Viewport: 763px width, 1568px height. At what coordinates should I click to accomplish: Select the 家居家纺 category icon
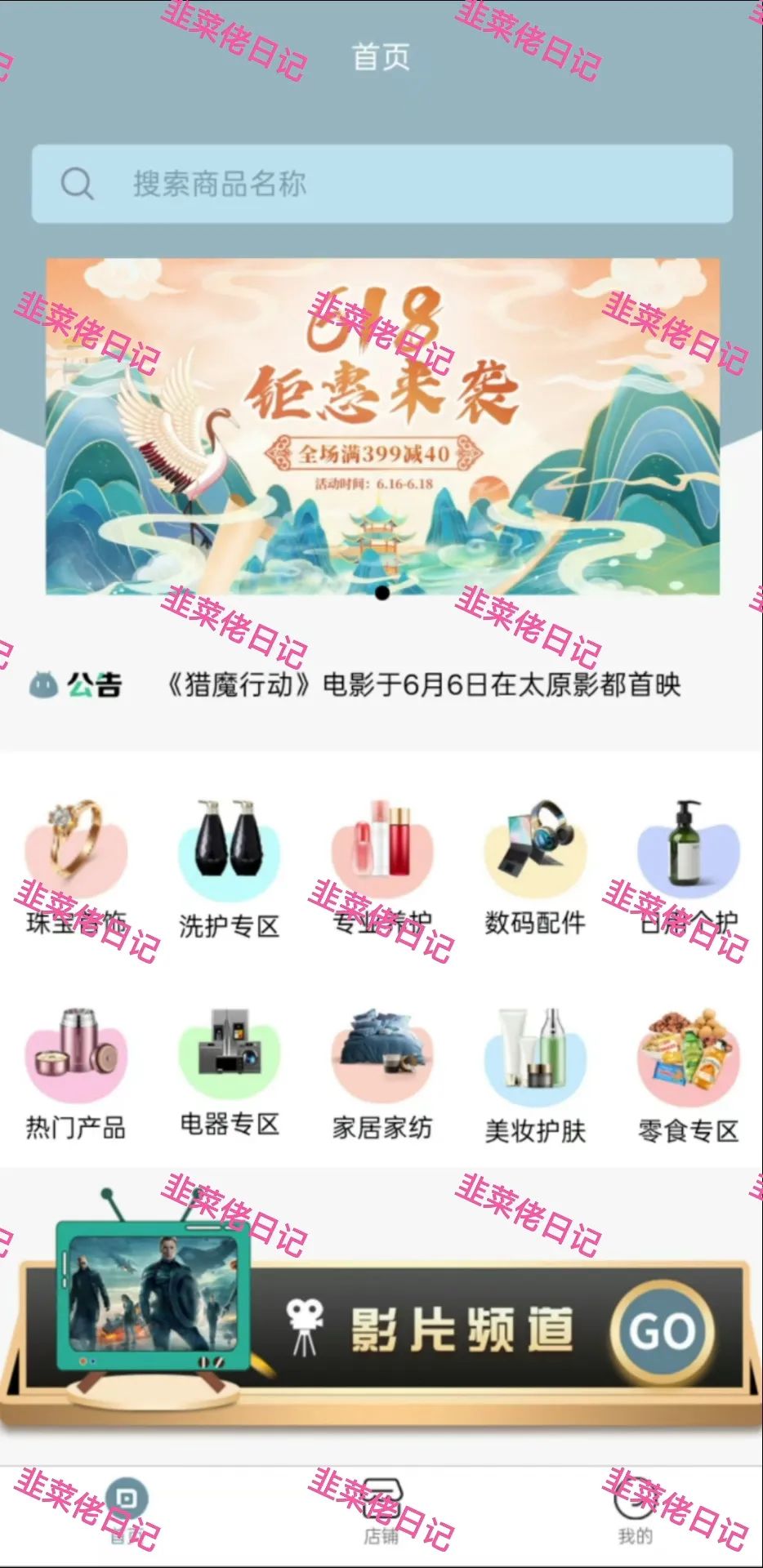tap(382, 1058)
